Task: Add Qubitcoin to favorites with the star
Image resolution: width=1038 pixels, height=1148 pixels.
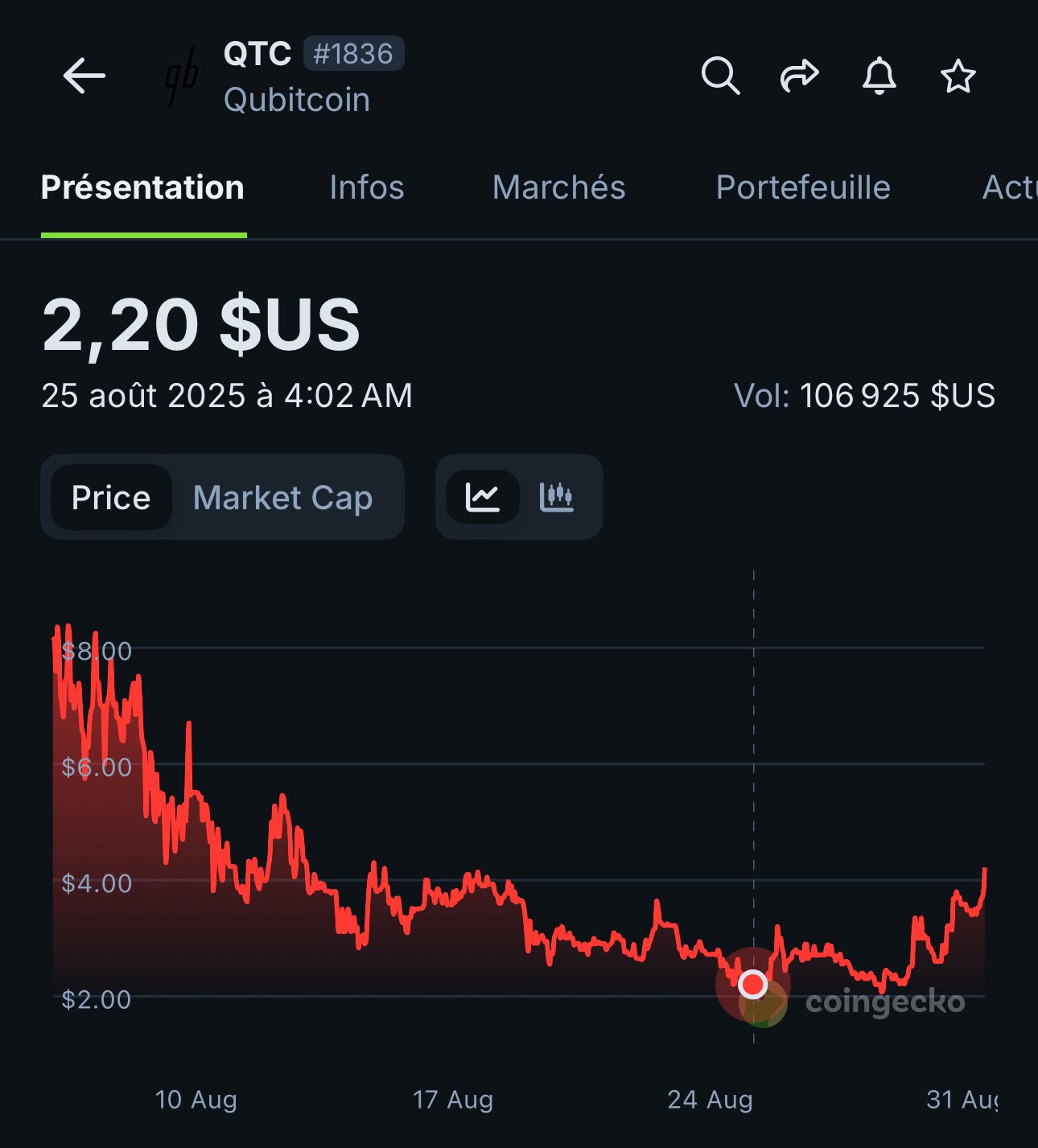Action: (x=958, y=76)
